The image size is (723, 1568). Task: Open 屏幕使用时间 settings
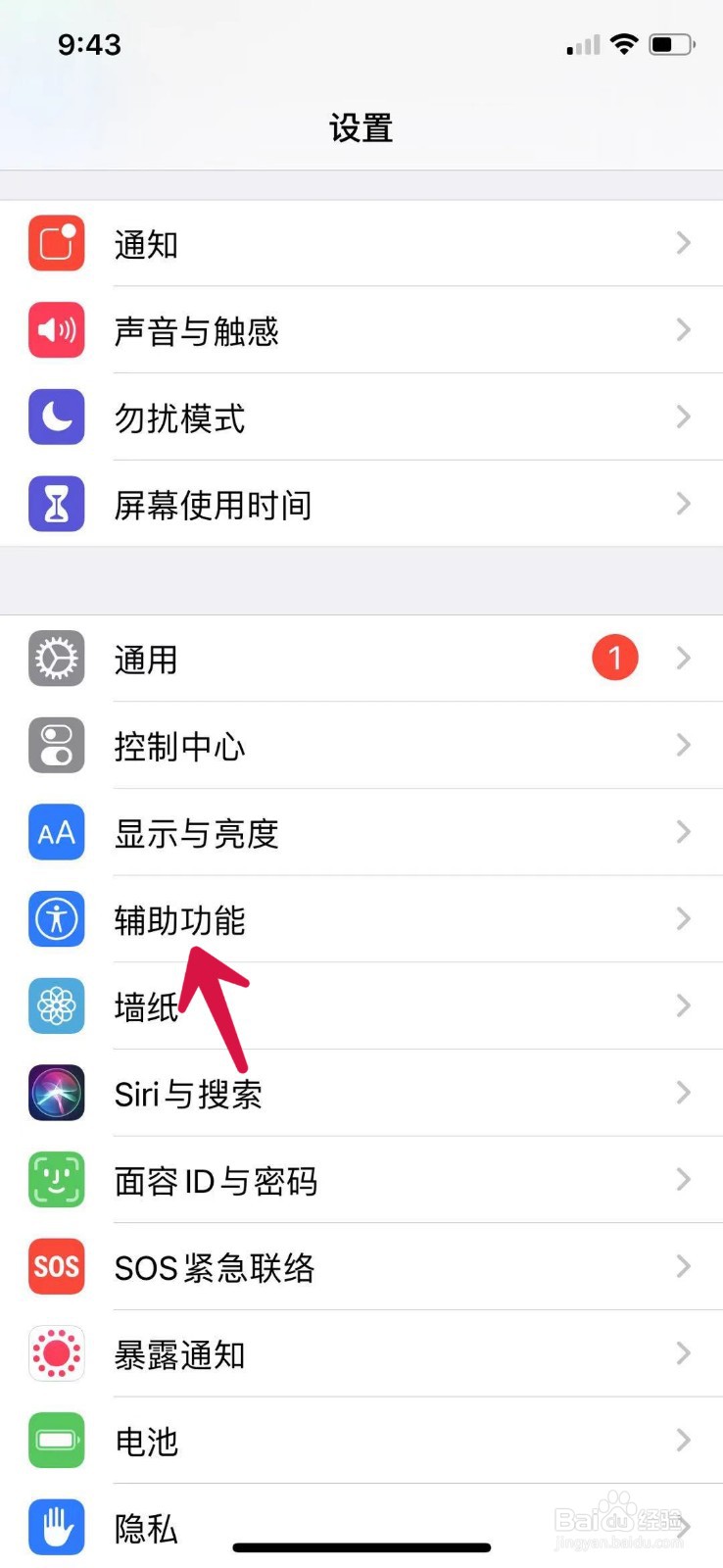coord(361,504)
